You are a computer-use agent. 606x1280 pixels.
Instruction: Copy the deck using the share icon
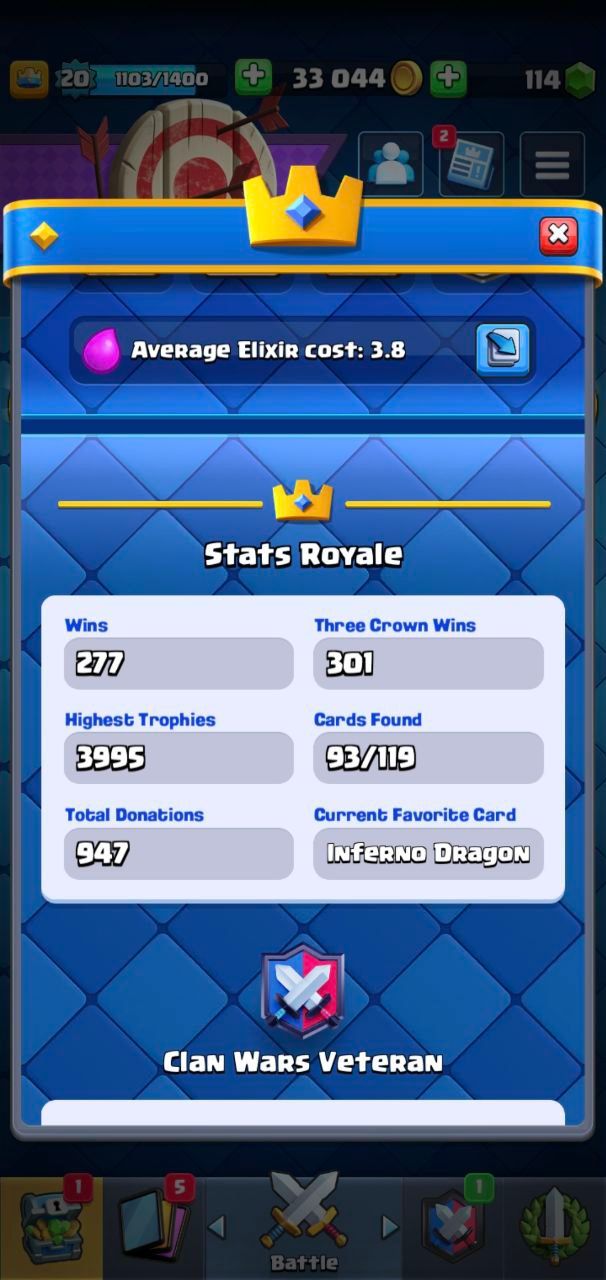[502, 350]
